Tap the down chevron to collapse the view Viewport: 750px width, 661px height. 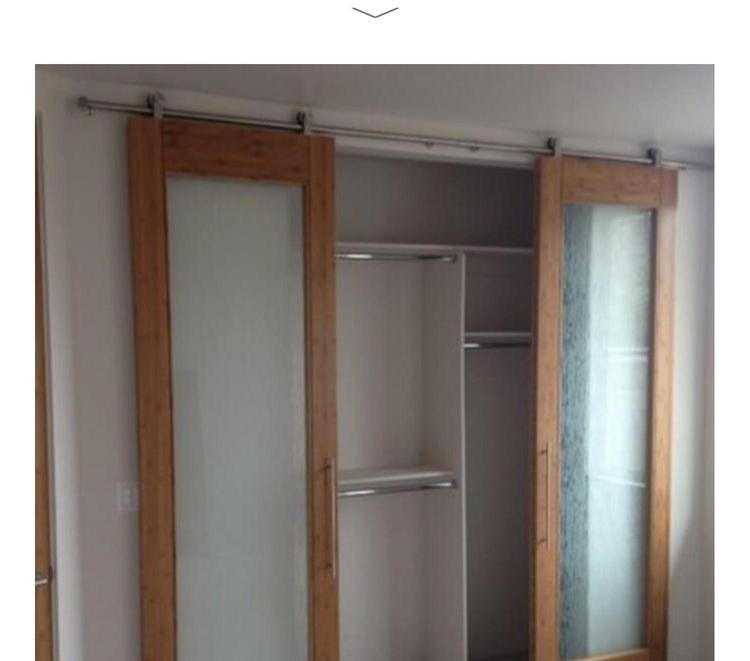[x=375, y=12]
